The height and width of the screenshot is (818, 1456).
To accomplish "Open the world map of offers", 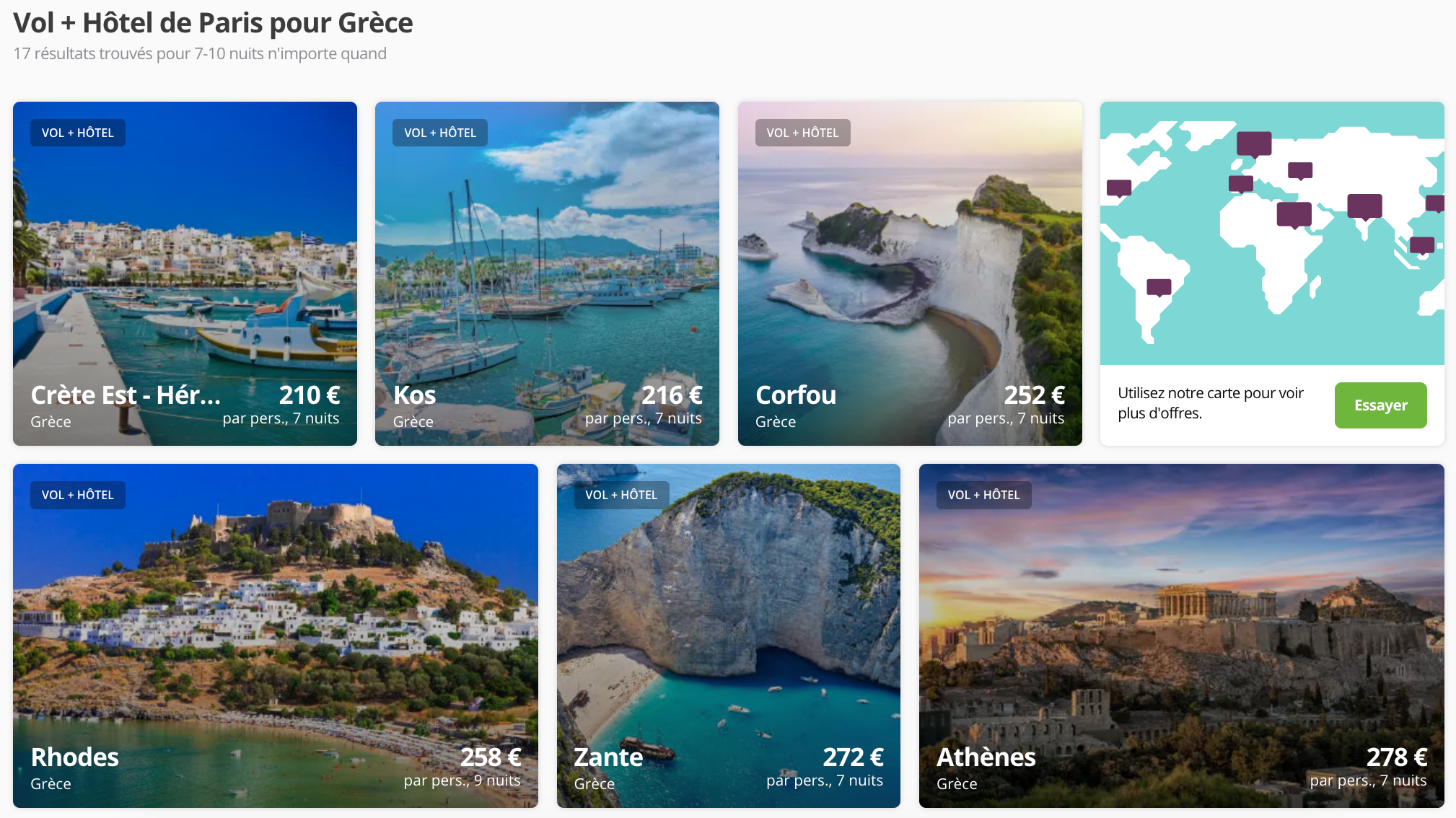I will pyautogui.click(x=1271, y=233).
